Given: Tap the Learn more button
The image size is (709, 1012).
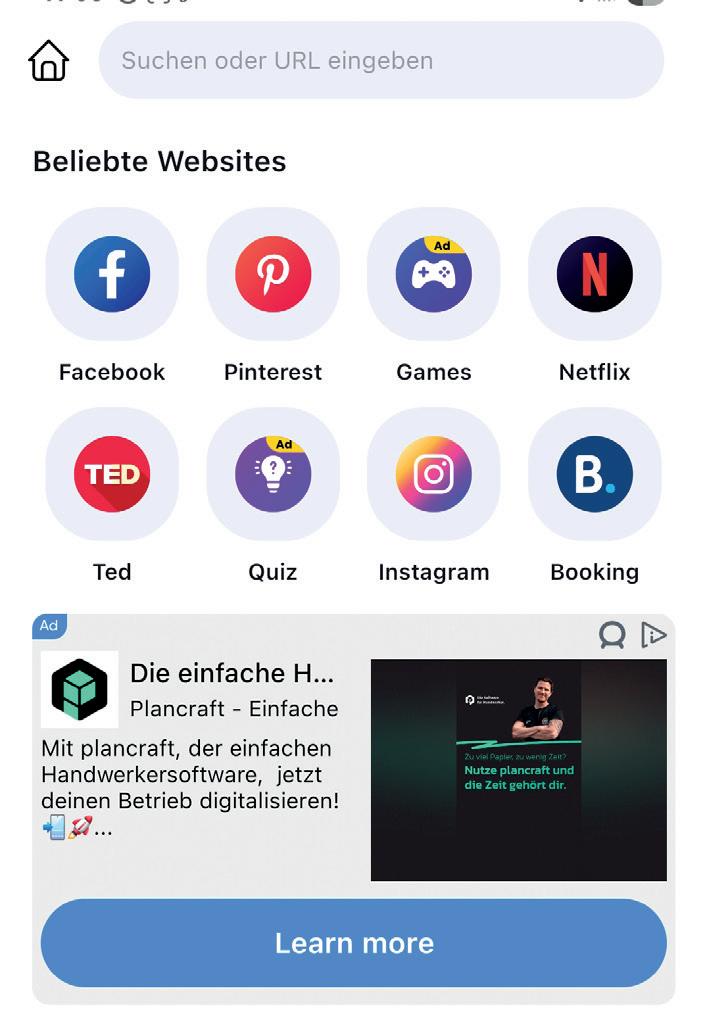Looking at the screenshot, I should point(353,943).
